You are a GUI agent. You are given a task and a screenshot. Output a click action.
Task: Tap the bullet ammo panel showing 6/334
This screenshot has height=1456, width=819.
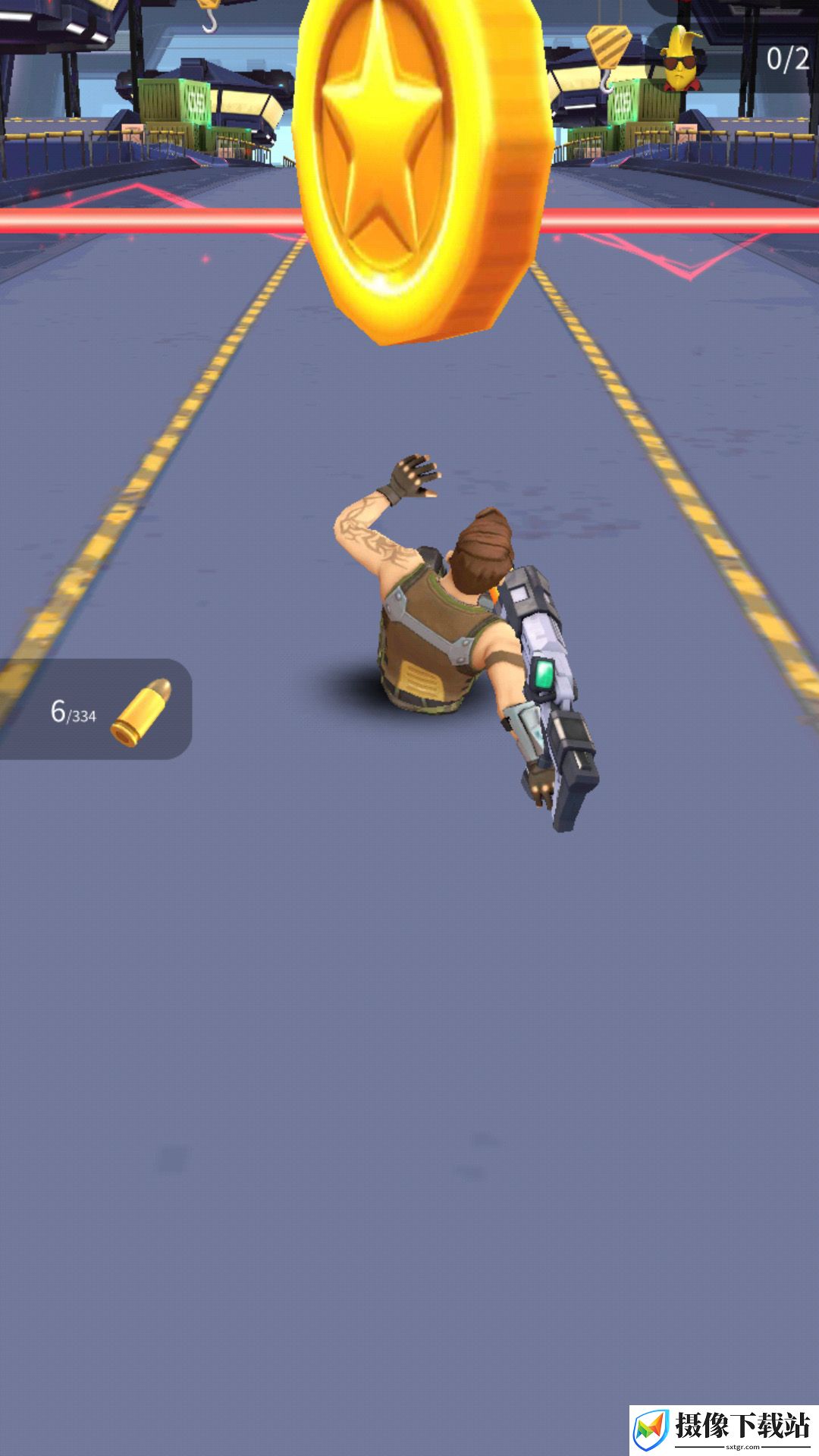point(96,709)
